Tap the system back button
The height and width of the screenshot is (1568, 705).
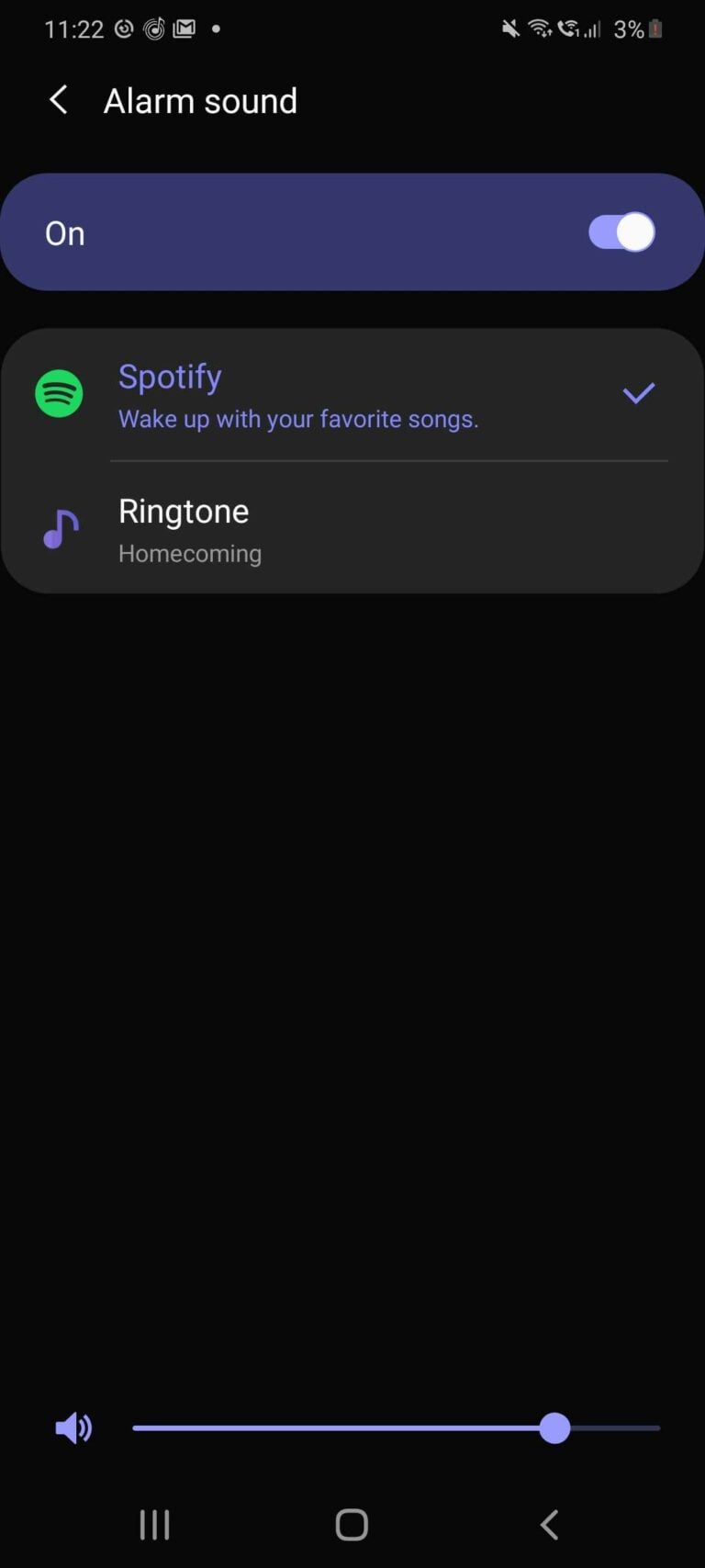549,1525
